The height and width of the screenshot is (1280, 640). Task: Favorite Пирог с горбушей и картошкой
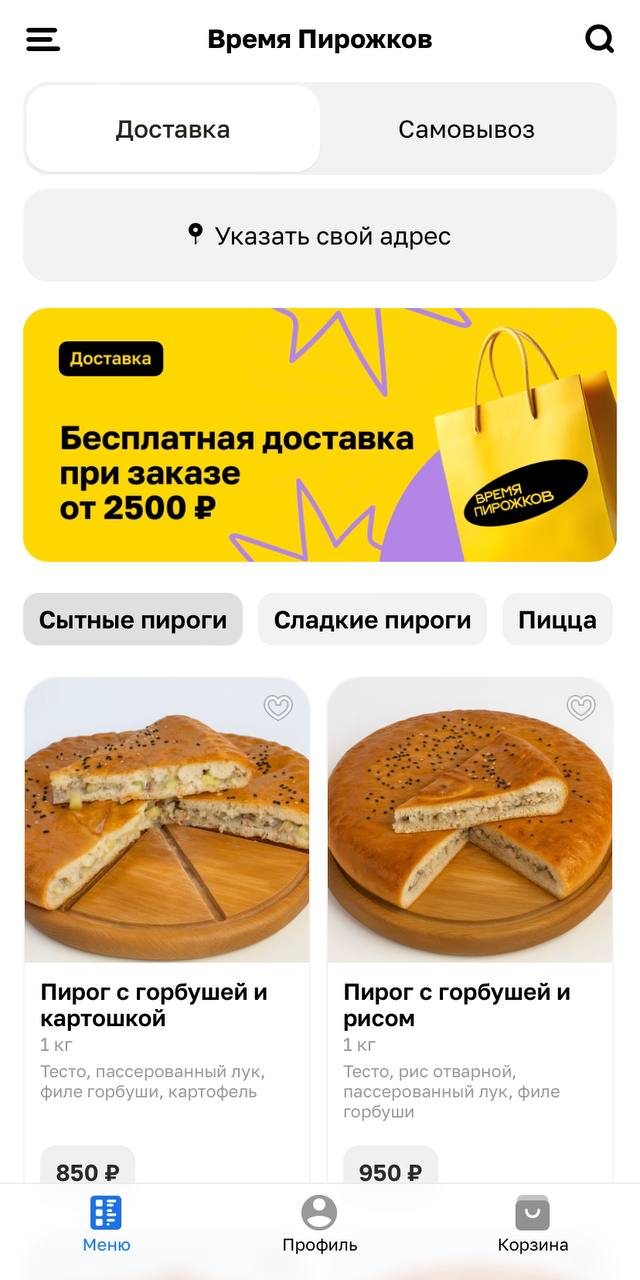coord(278,708)
